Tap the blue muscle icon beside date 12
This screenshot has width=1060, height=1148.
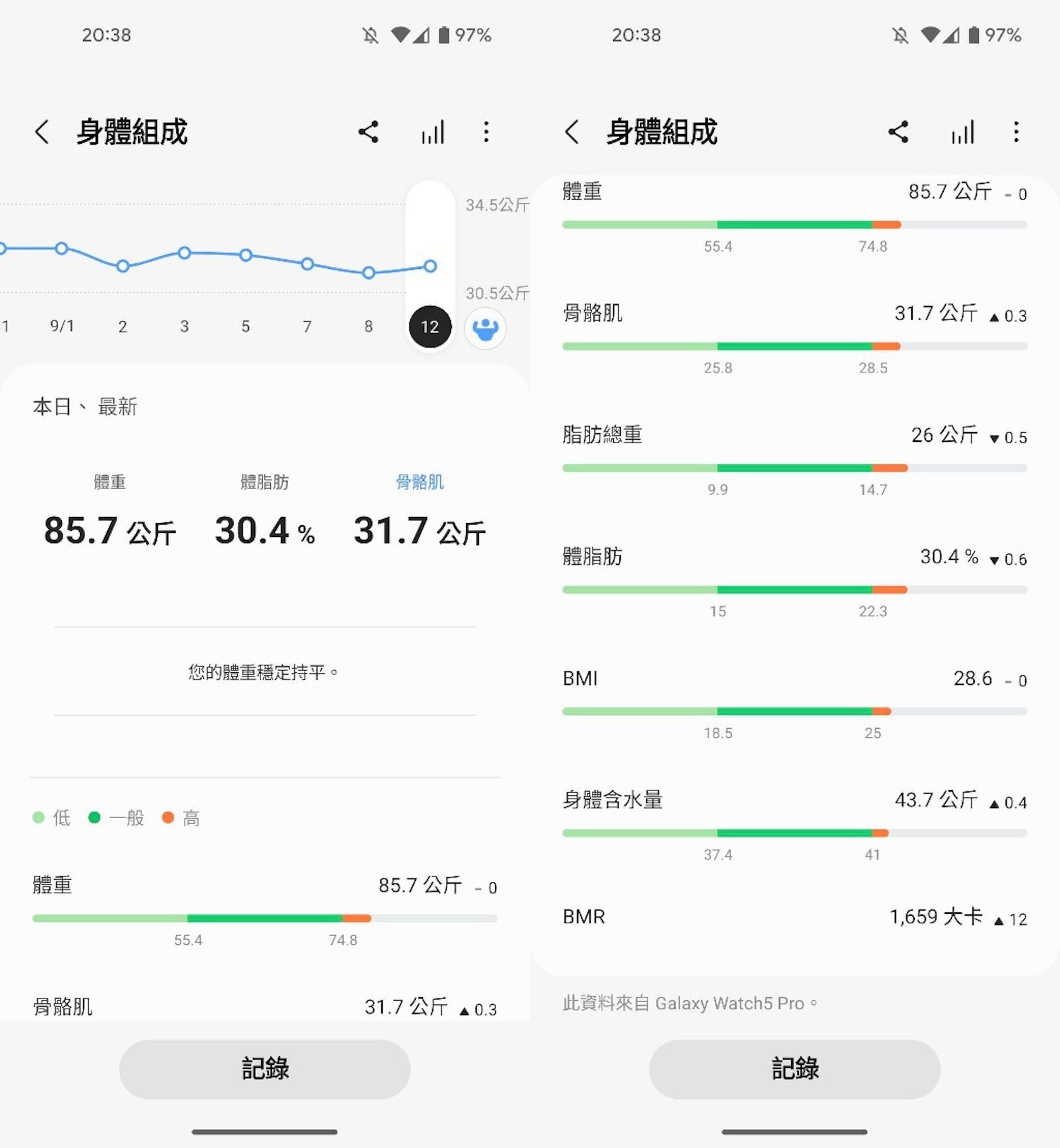pyautogui.click(x=485, y=328)
